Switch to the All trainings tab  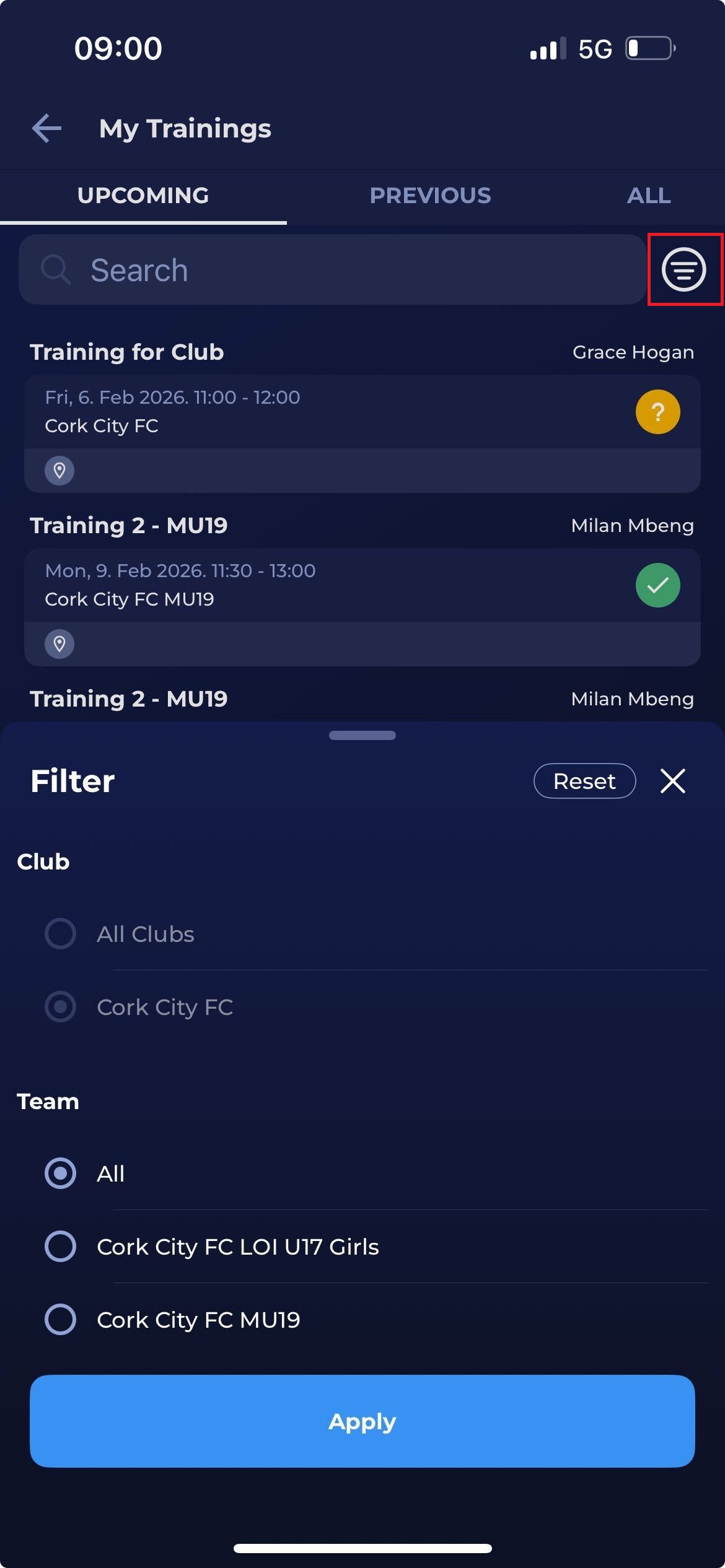tap(648, 196)
